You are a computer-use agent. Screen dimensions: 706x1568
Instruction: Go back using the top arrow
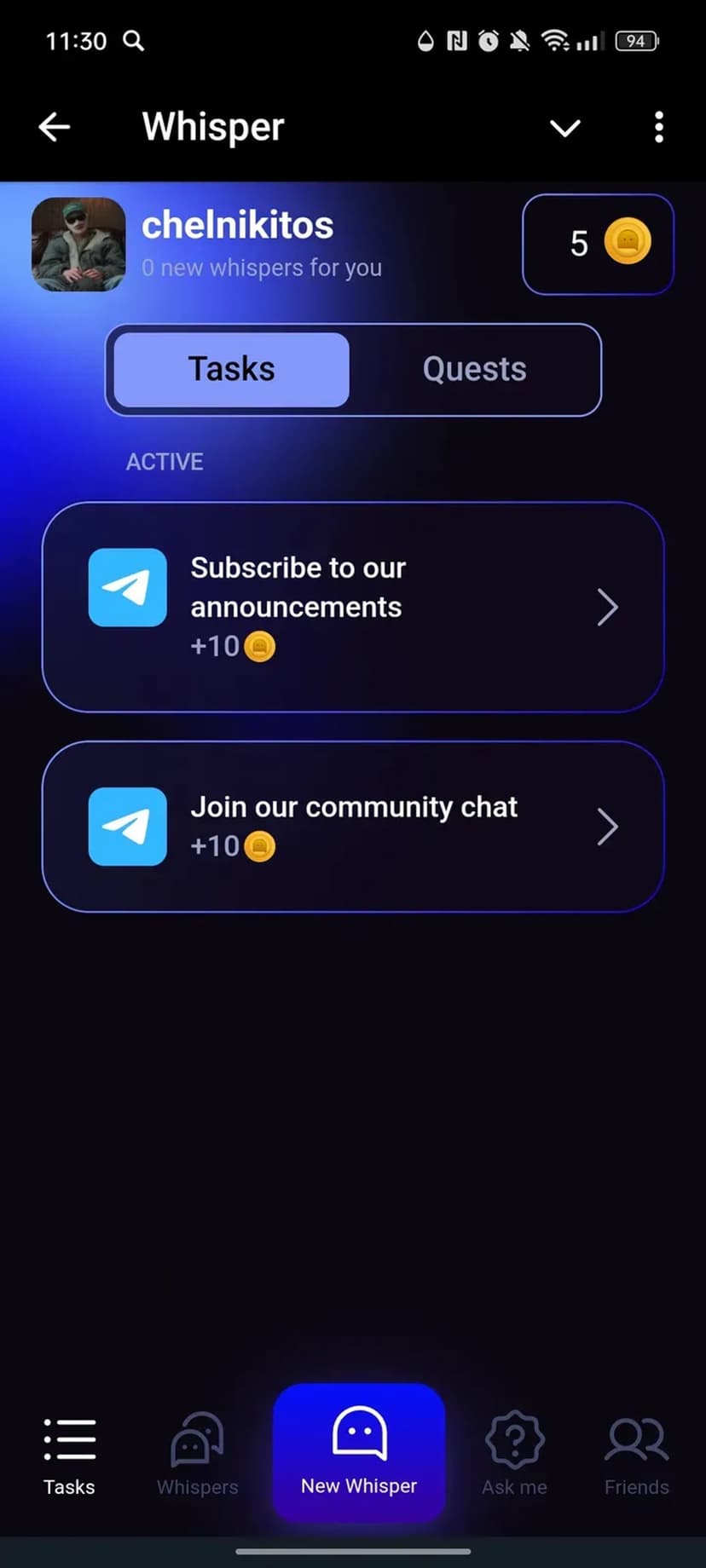[55, 127]
